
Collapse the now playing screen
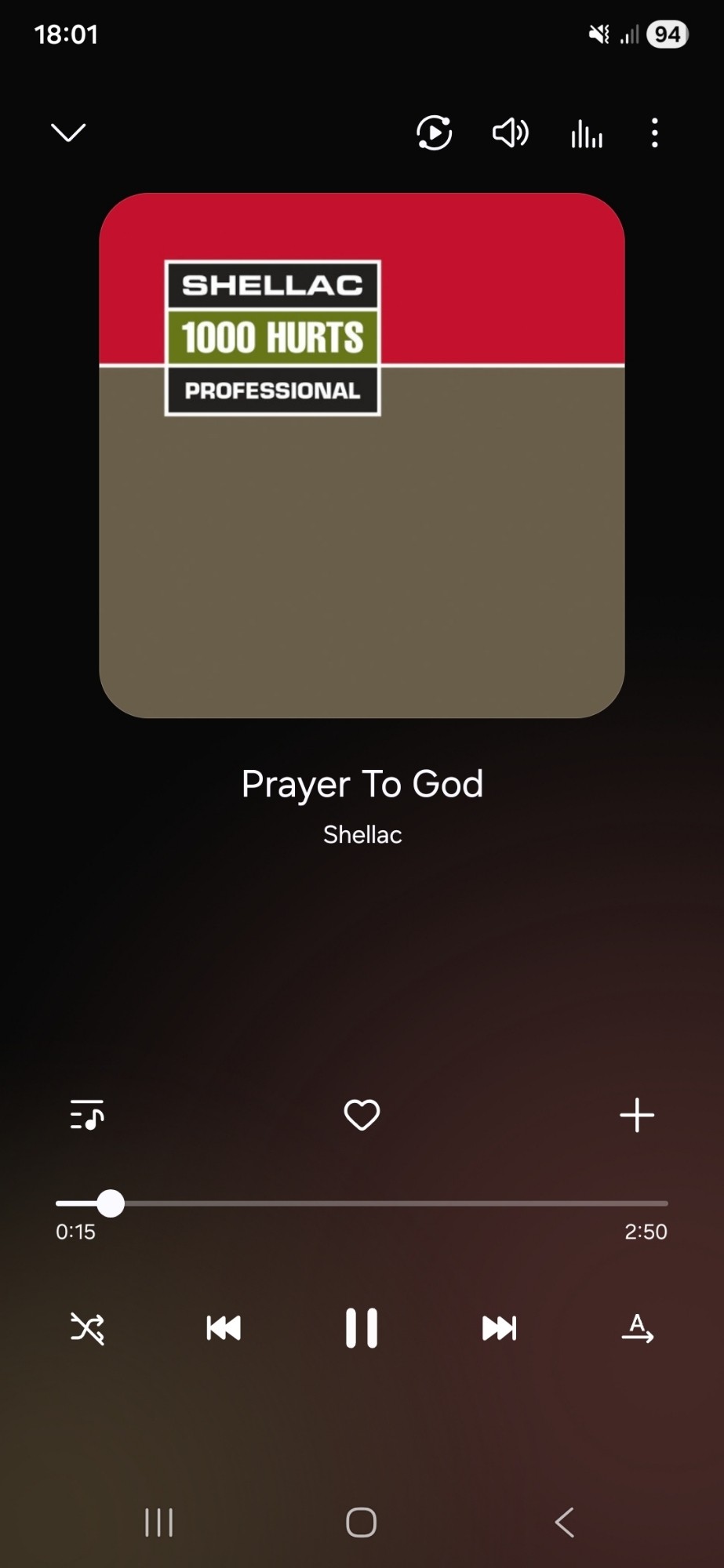tap(68, 132)
